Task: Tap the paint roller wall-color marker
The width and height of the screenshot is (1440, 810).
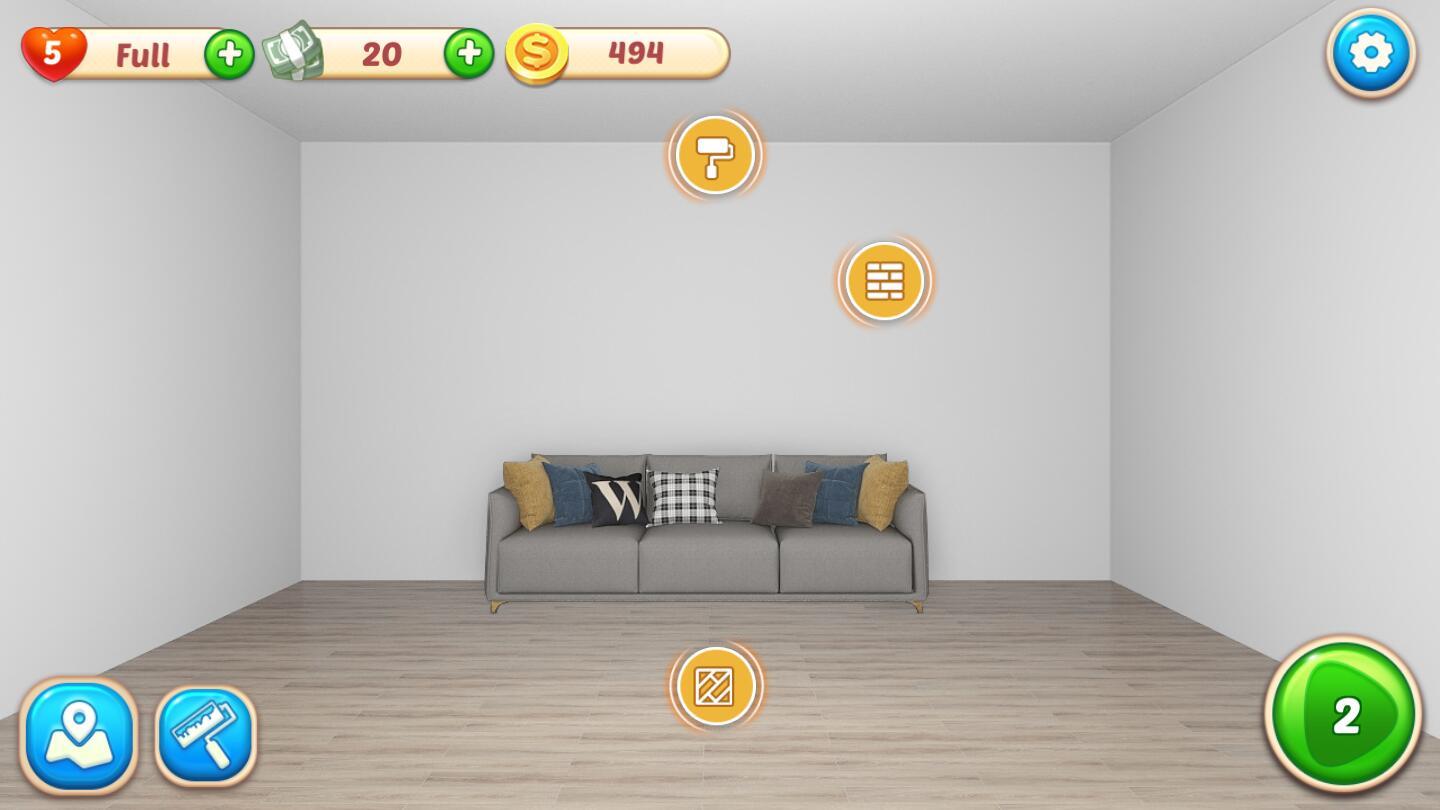Action: (x=715, y=155)
